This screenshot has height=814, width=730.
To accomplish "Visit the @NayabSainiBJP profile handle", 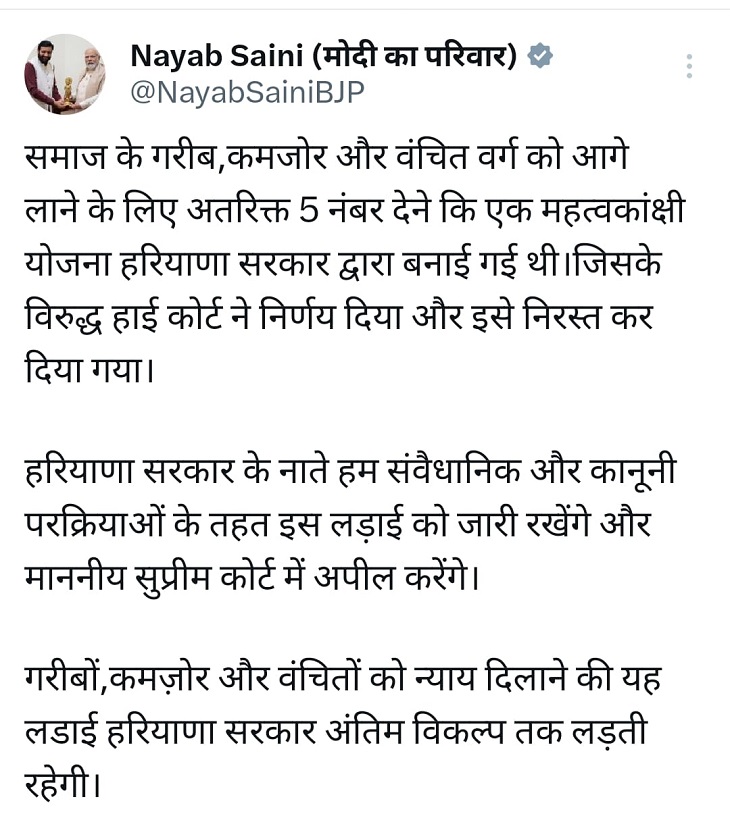I will pyautogui.click(x=247, y=93).
